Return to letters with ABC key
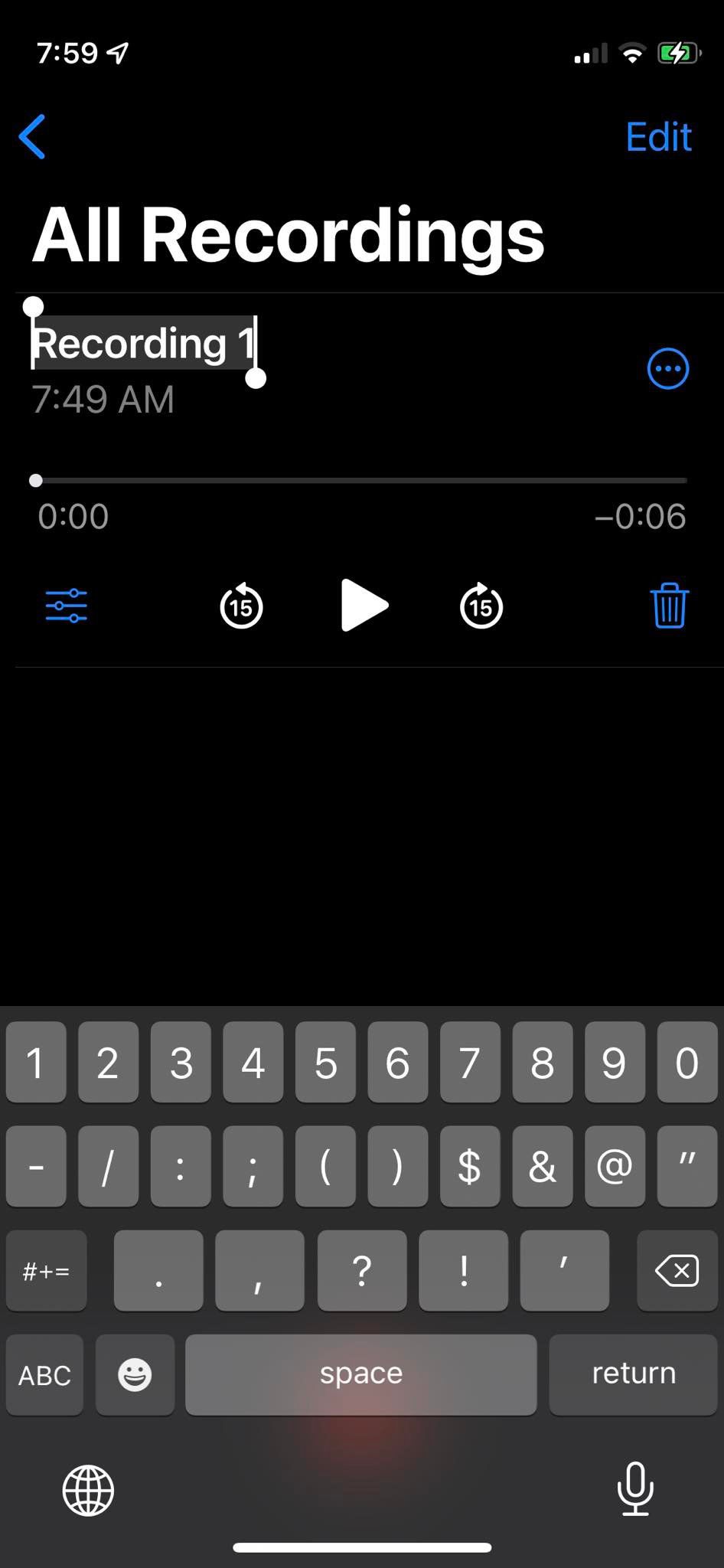724x1568 pixels. coord(44,1374)
